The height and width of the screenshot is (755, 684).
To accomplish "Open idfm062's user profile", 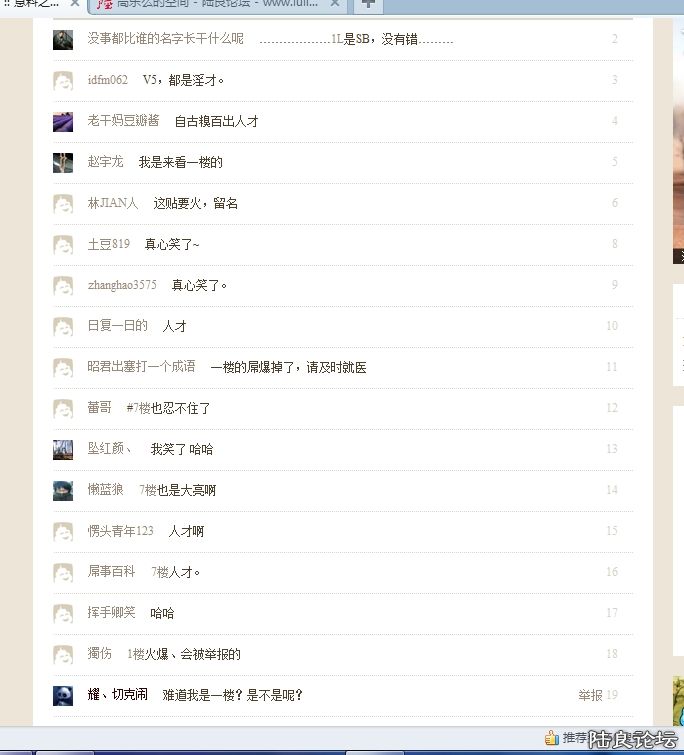I will (x=108, y=80).
